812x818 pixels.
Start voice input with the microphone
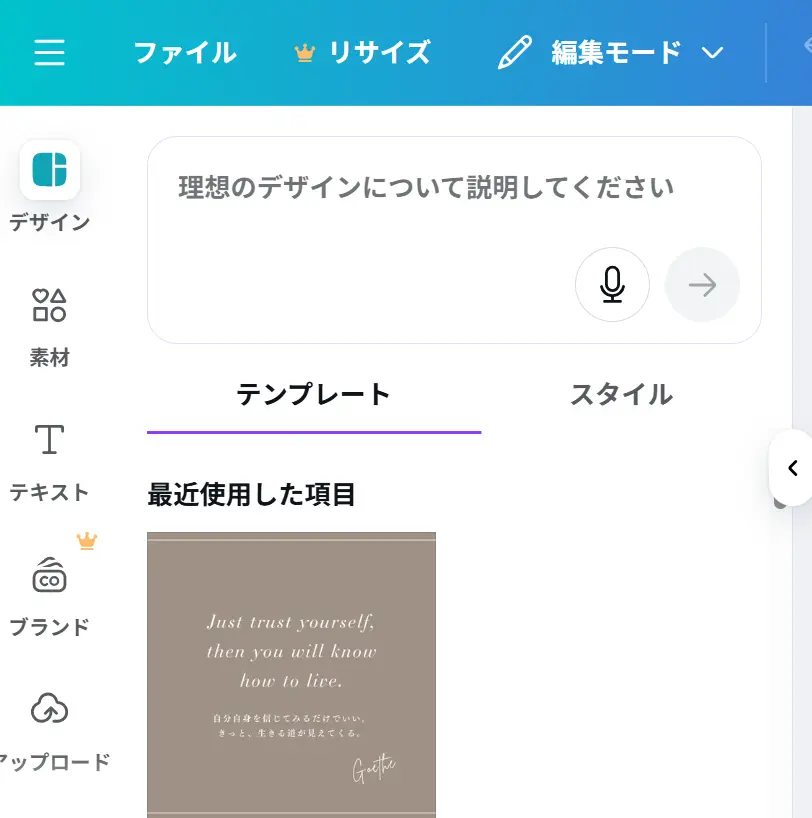coord(612,285)
